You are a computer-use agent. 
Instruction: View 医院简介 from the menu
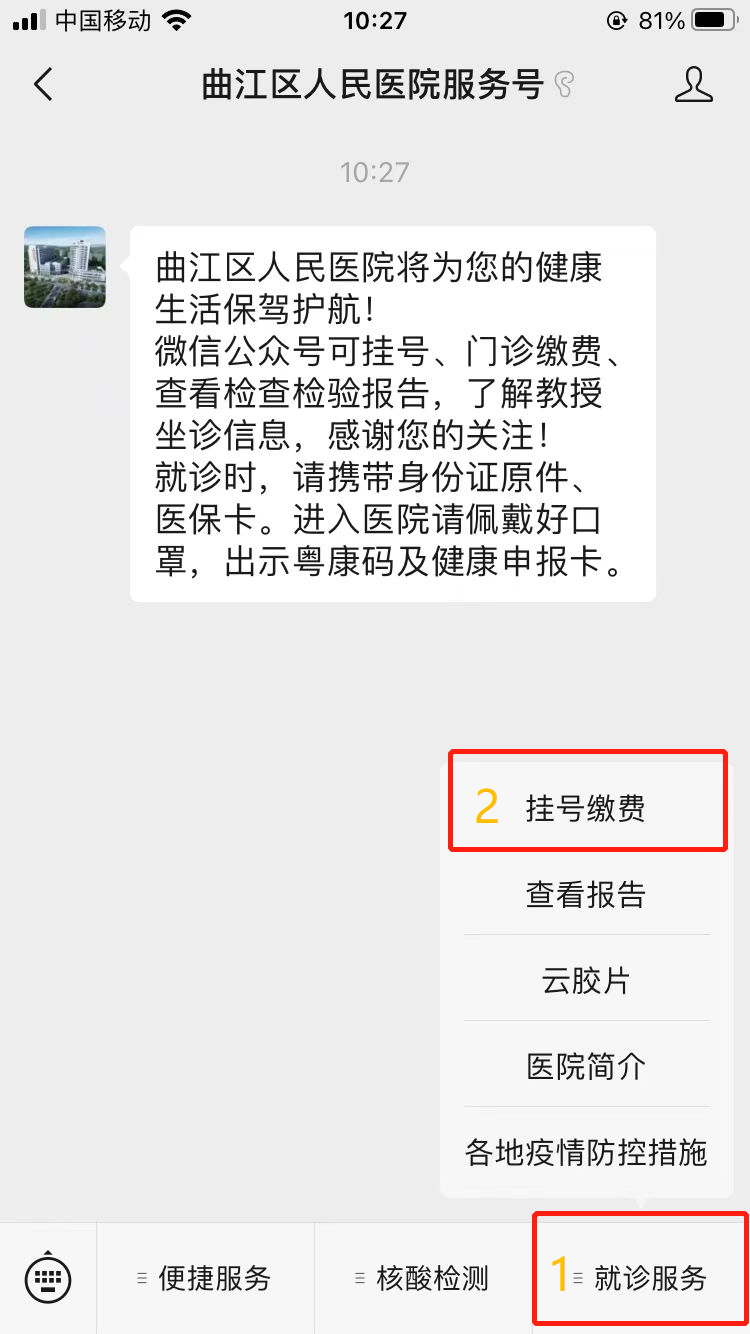click(586, 1066)
